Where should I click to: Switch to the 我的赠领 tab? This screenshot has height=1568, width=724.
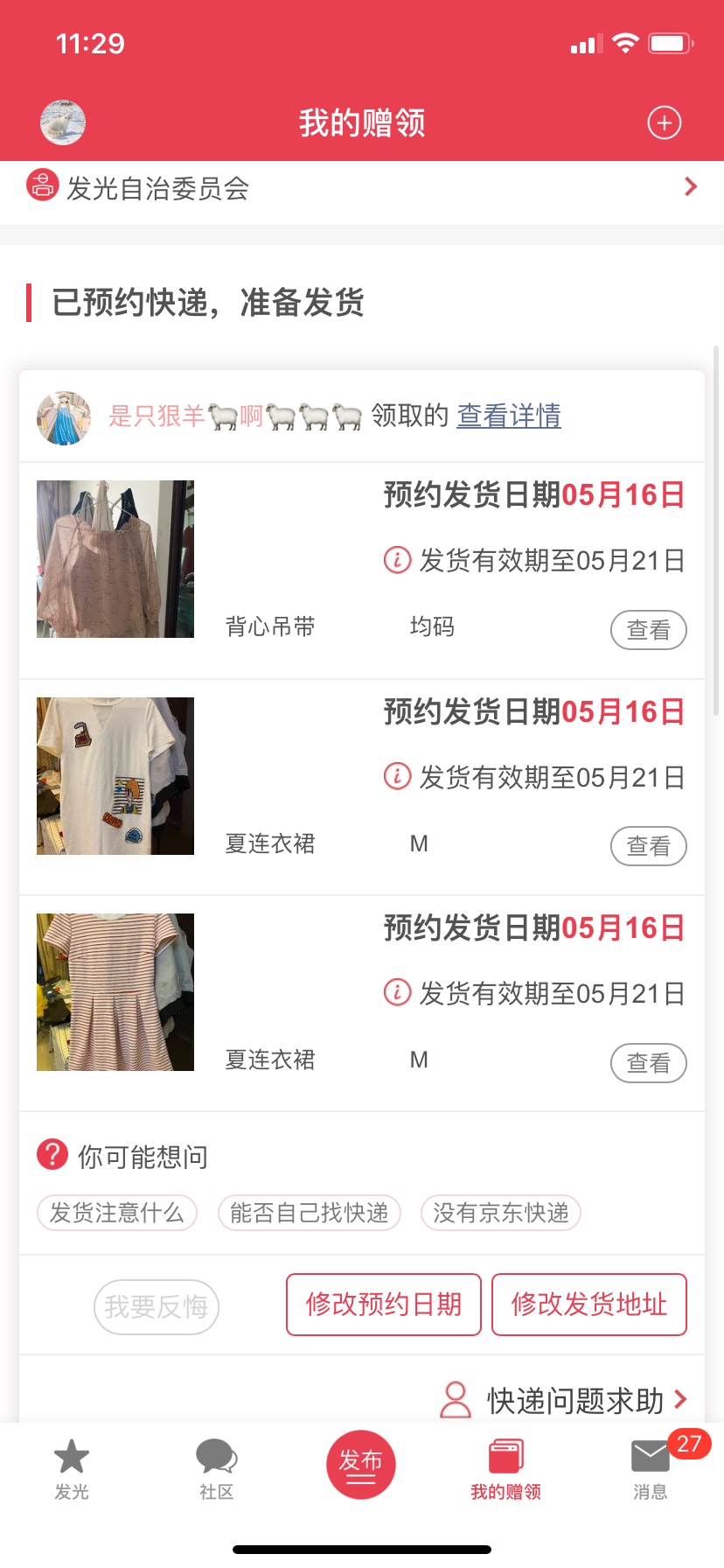[x=505, y=1470]
